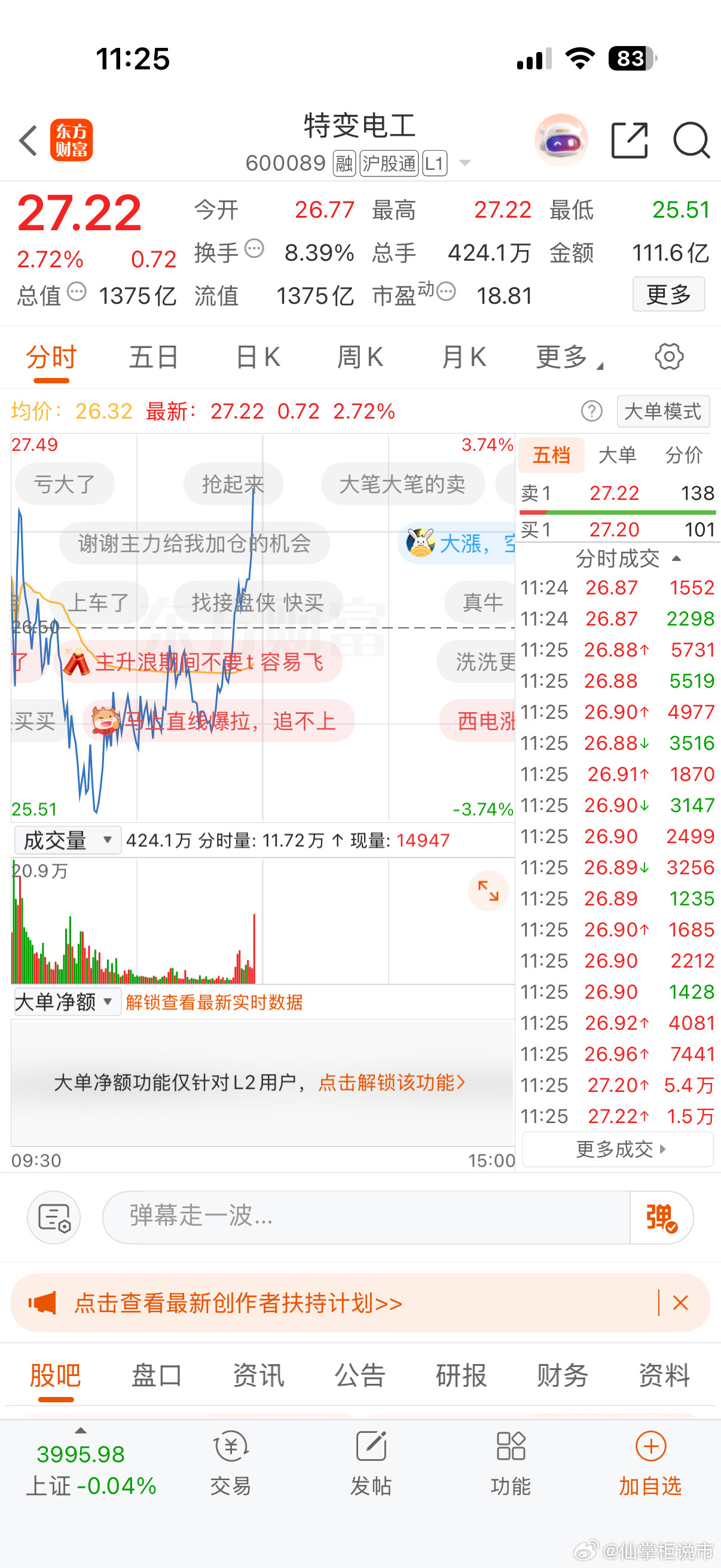Toggle barrage display with the 弹 button
This screenshot has width=721, height=1568.
click(x=661, y=1218)
